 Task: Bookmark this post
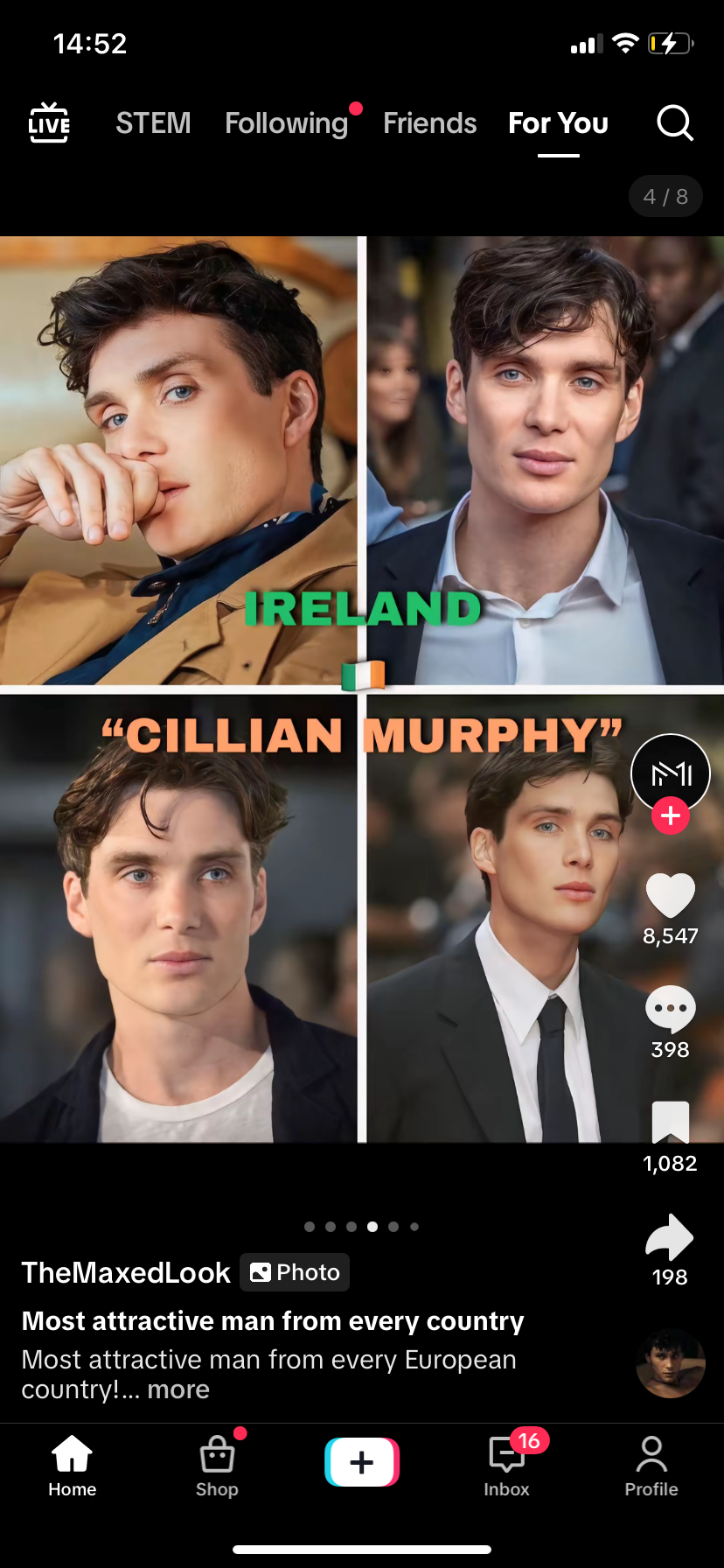pyautogui.click(x=670, y=1123)
